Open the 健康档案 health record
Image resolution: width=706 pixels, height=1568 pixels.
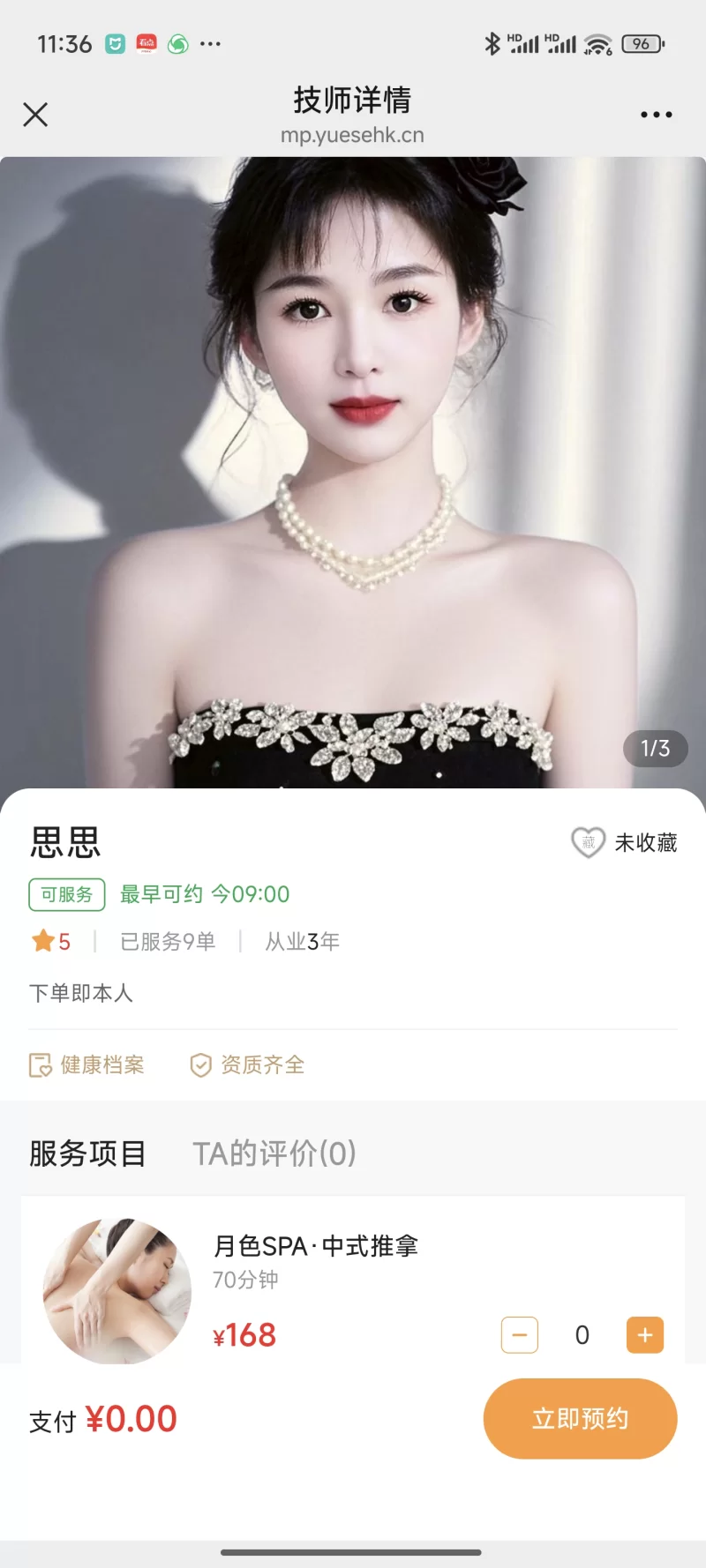86,1065
